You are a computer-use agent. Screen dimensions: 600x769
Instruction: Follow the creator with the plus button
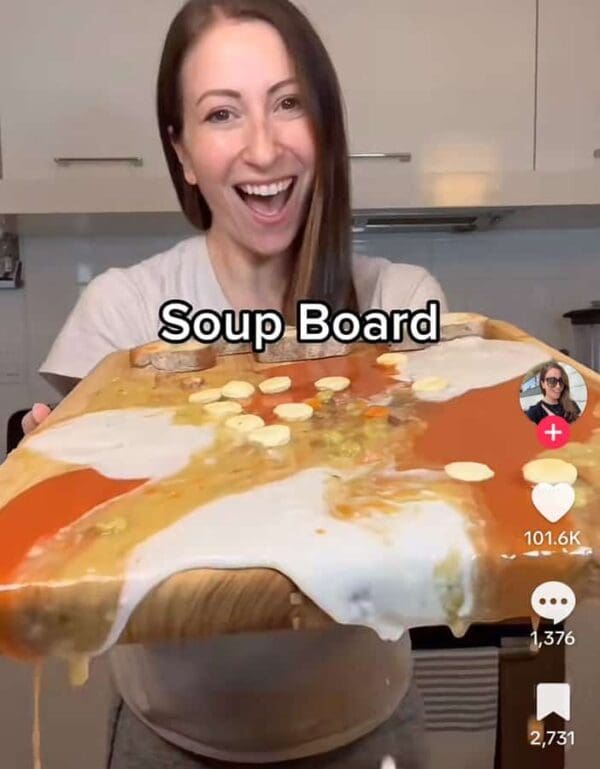pyautogui.click(x=552, y=432)
